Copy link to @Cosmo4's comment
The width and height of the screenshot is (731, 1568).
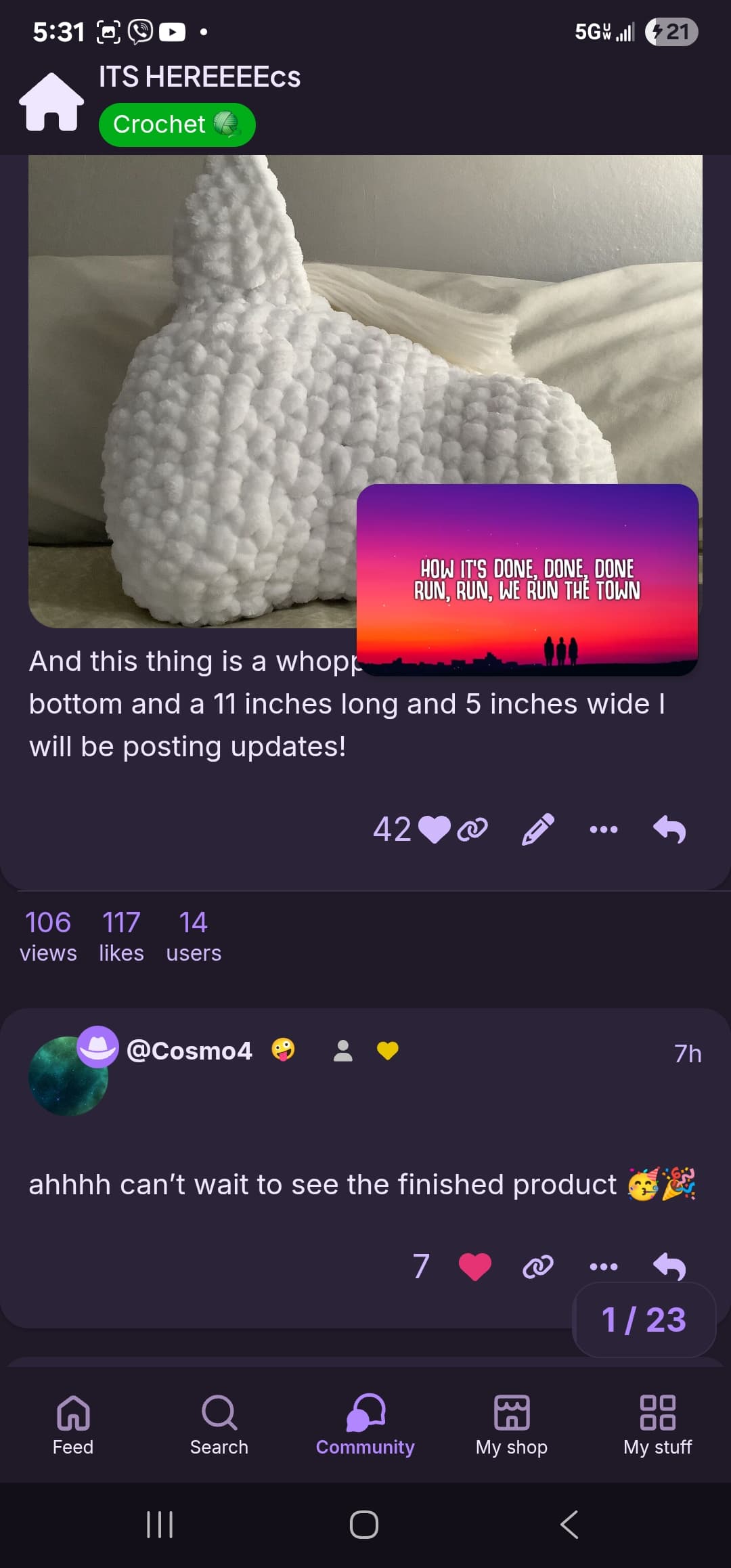click(x=538, y=1266)
